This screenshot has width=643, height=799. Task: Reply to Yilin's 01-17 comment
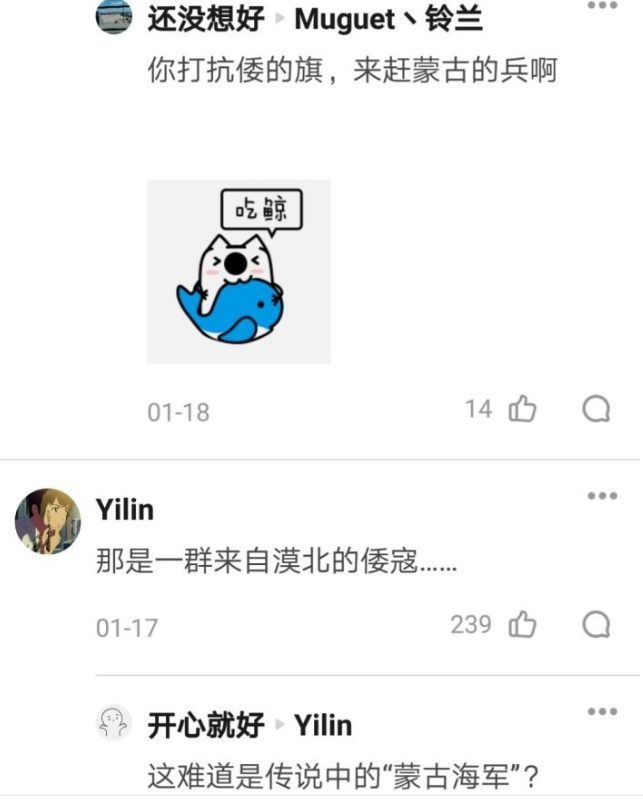click(596, 625)
